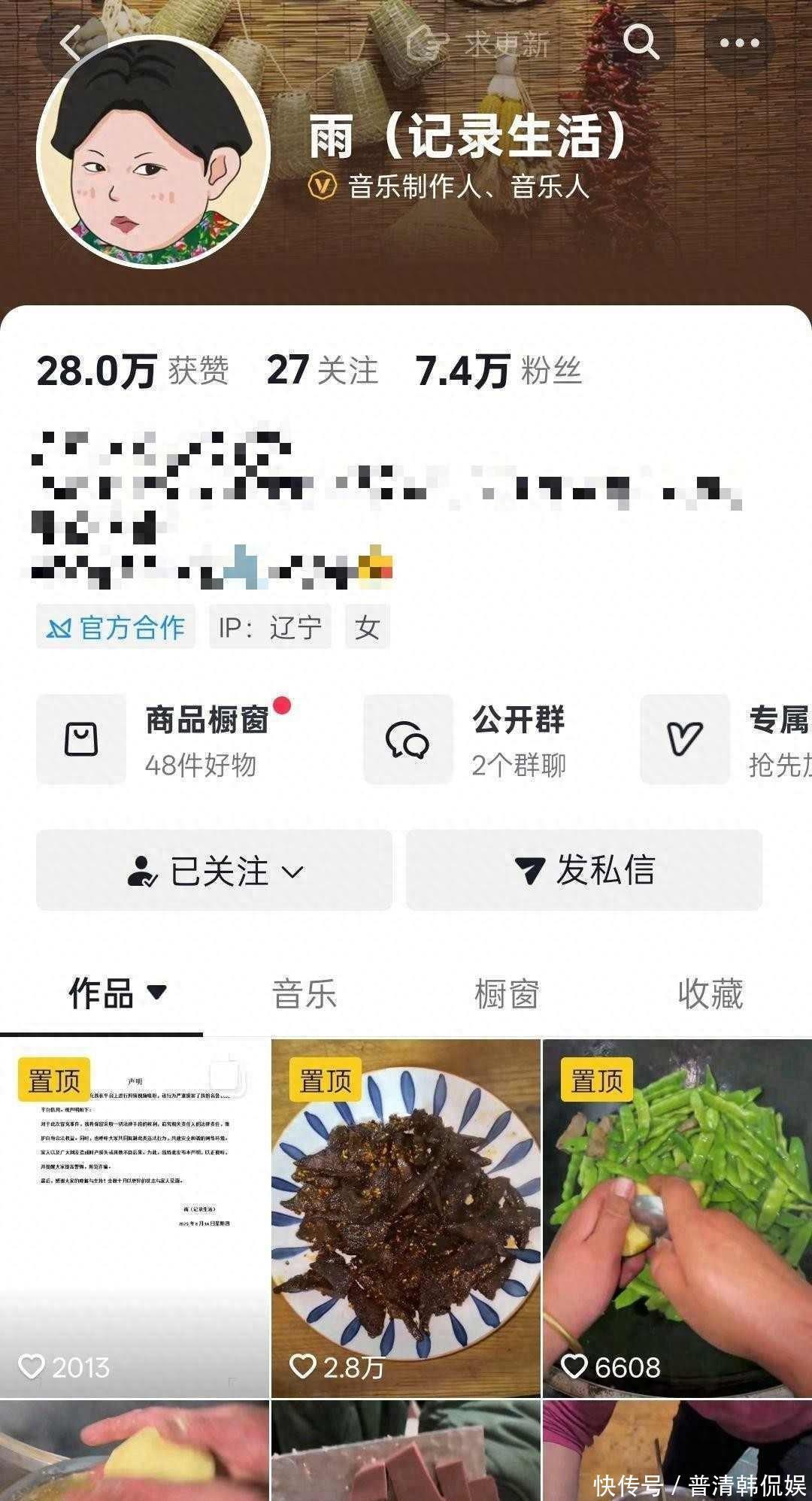View the 7.4万 粉丝 followers list
Screen dimensions: 812x1501
pos(498,371)
